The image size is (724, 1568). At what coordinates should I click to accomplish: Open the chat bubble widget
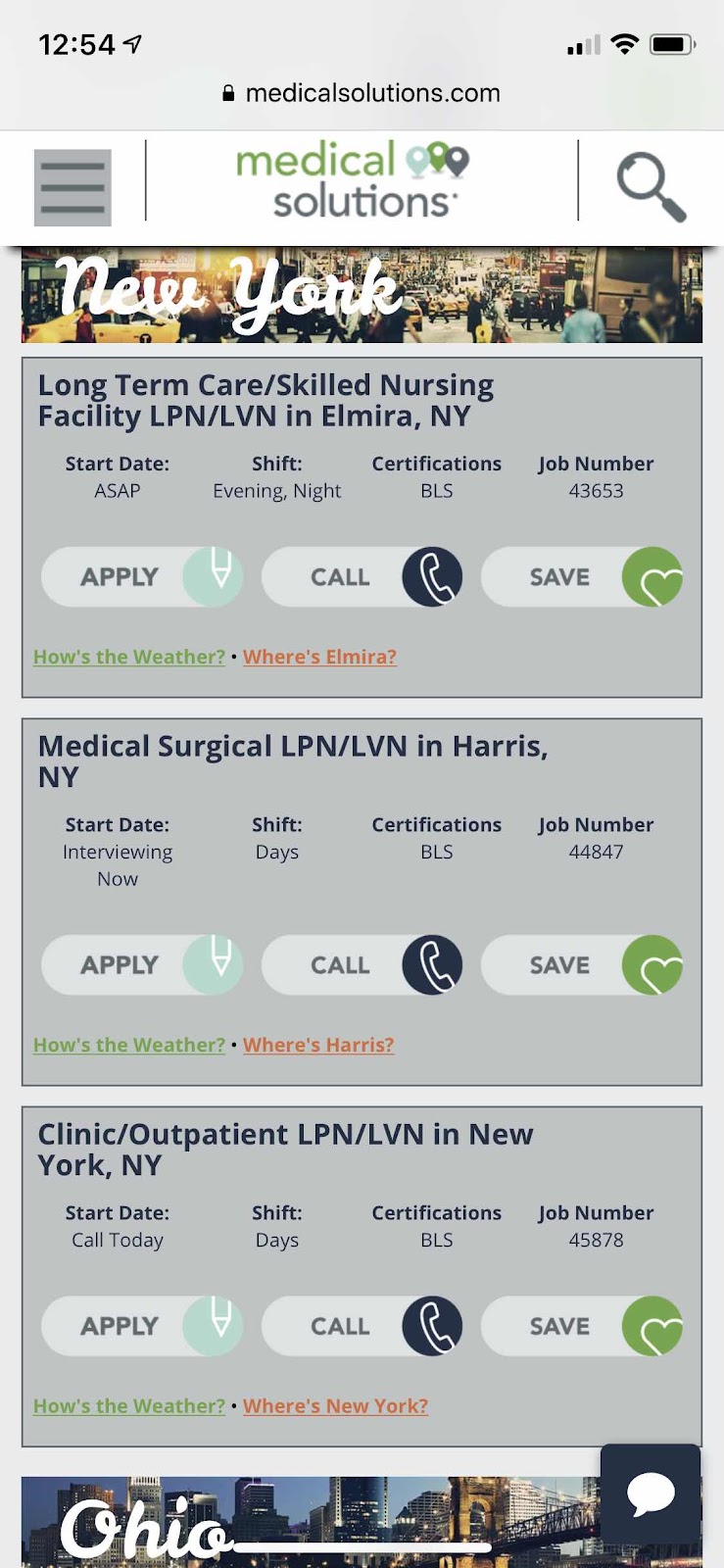coord(651,1494)
